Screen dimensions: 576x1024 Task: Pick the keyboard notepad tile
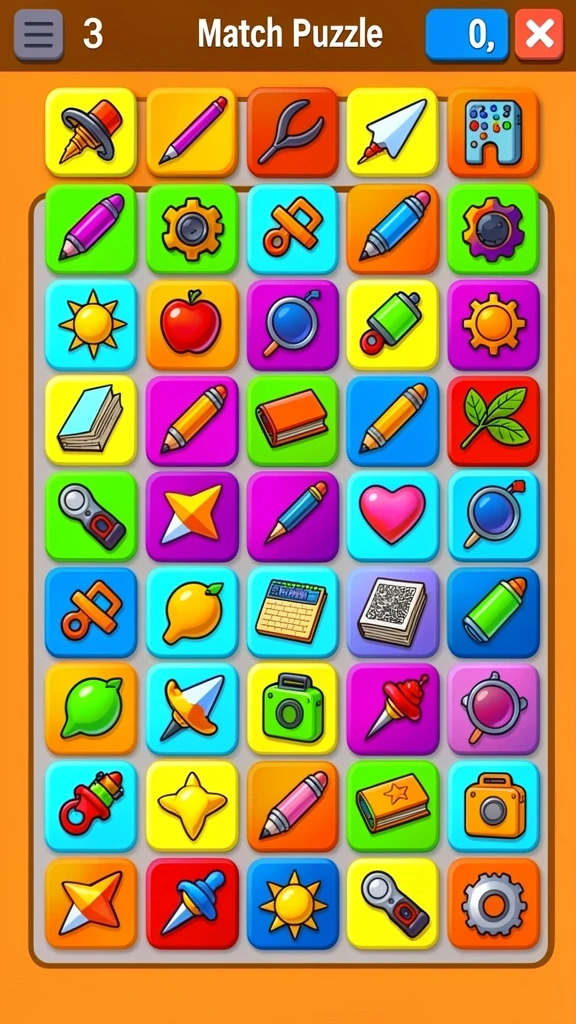pyautogui.click(x=292, y=612)
